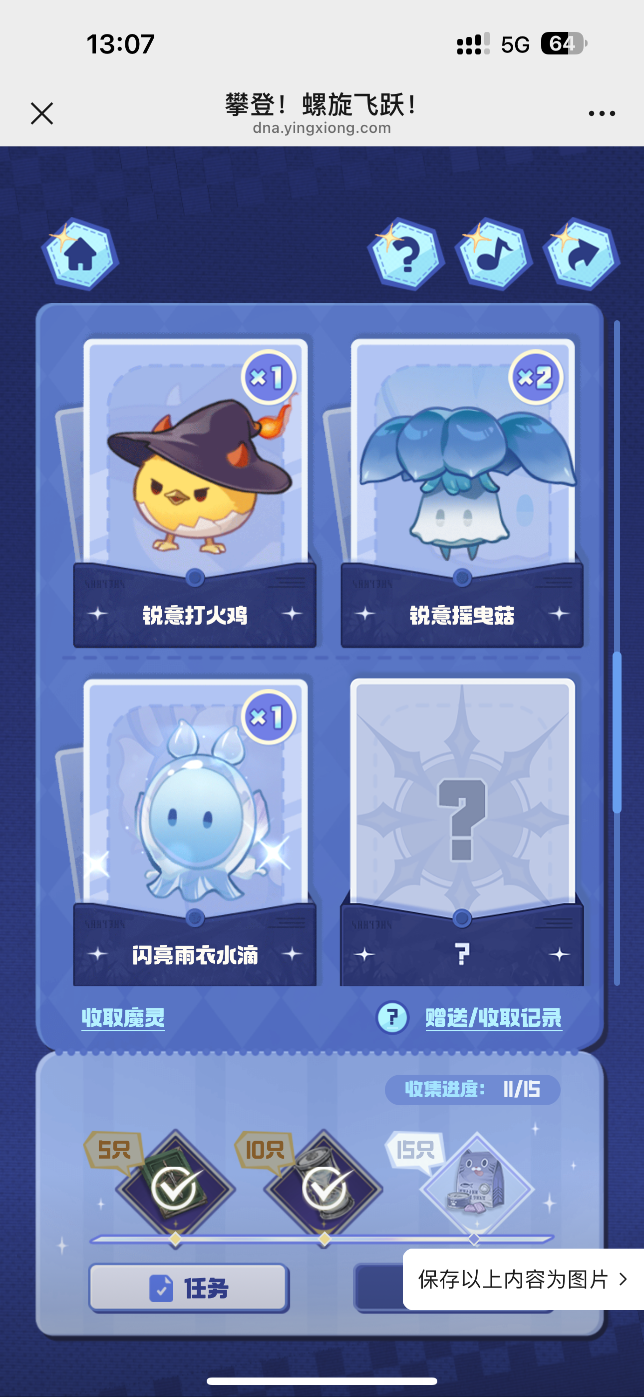The image size is (644, 1397).
Task: Open the 锐意摇曳菇 card
Action: point(462,490)
